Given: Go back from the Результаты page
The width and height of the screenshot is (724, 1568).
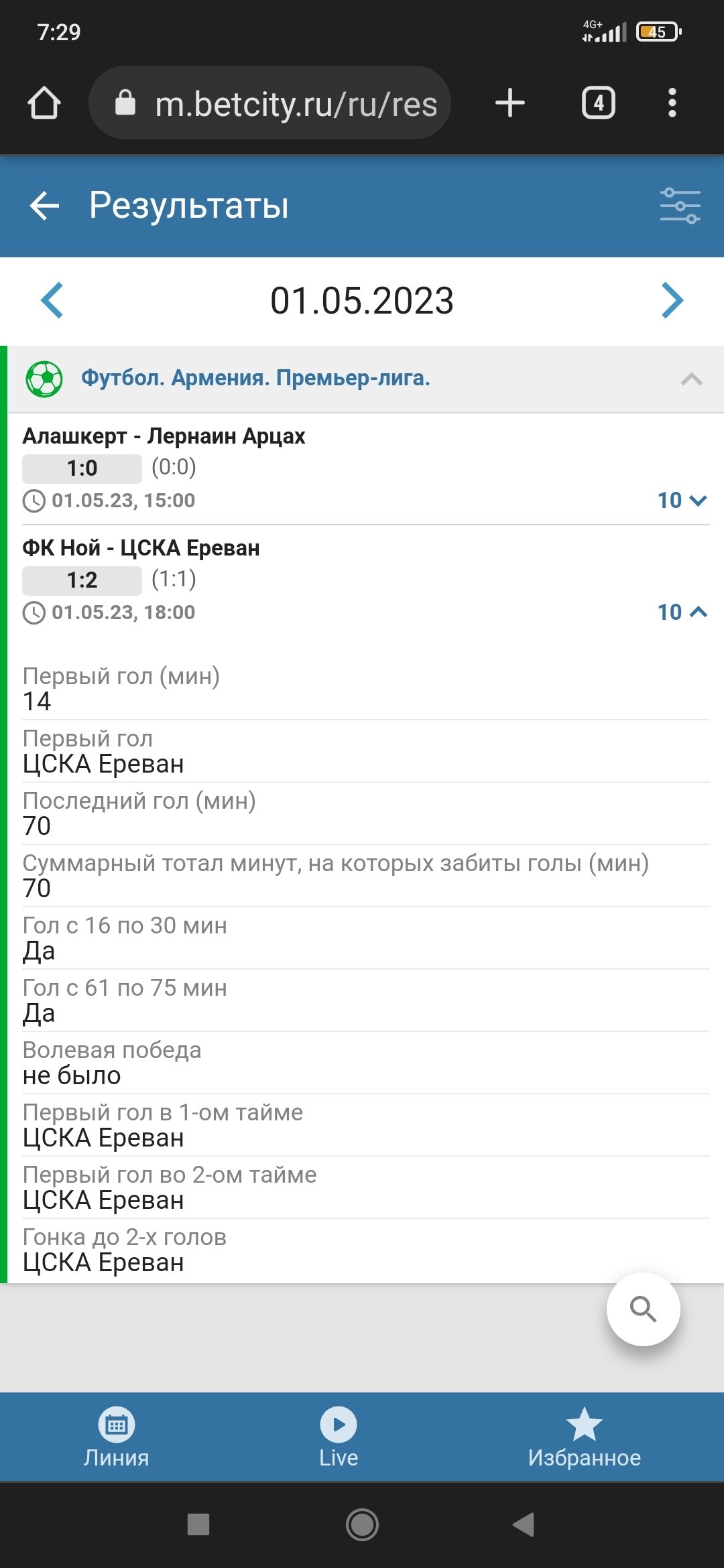Looking at the screenshot, I should click(45, 206).
